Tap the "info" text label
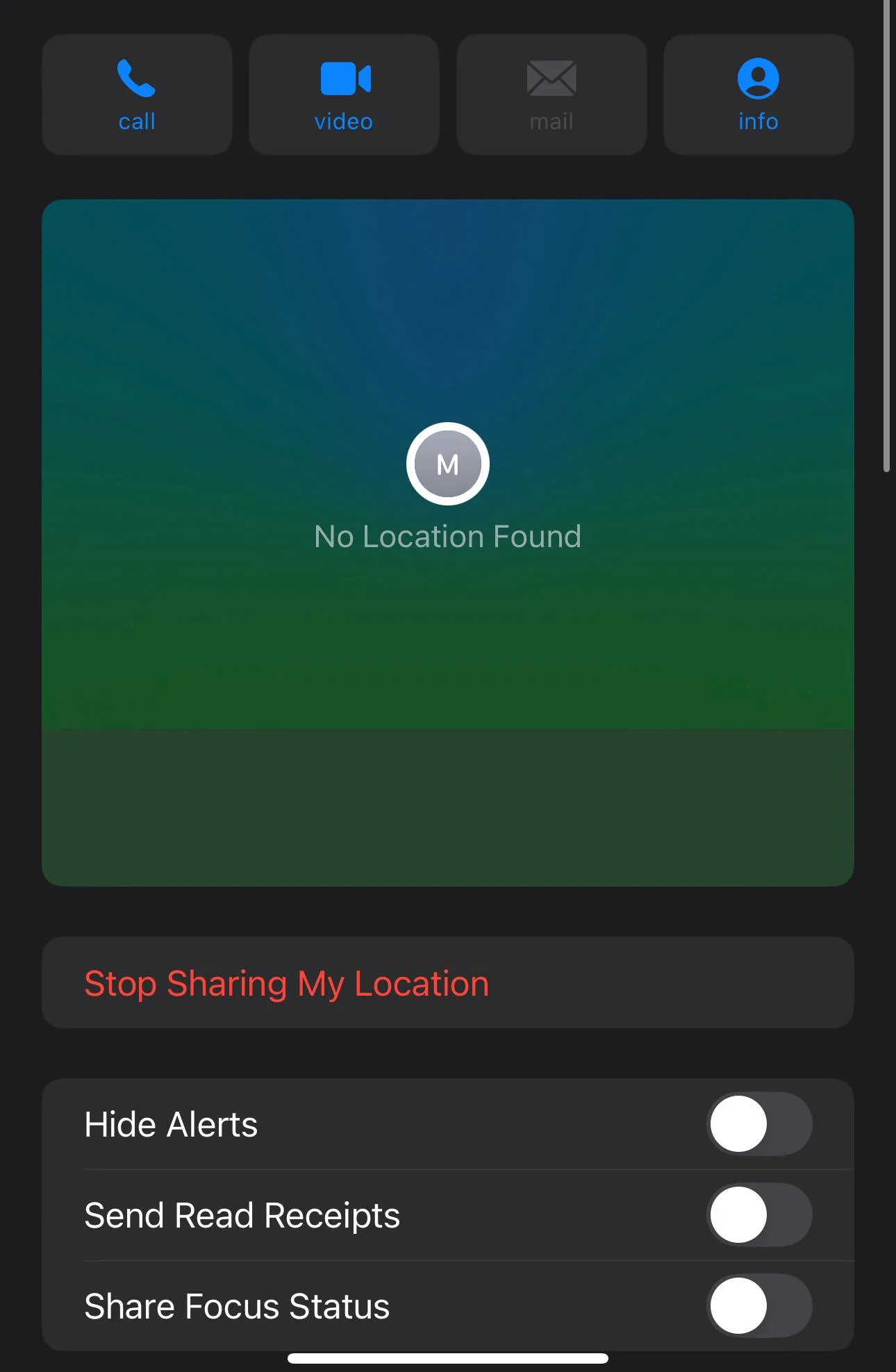 tap(757, 121)
